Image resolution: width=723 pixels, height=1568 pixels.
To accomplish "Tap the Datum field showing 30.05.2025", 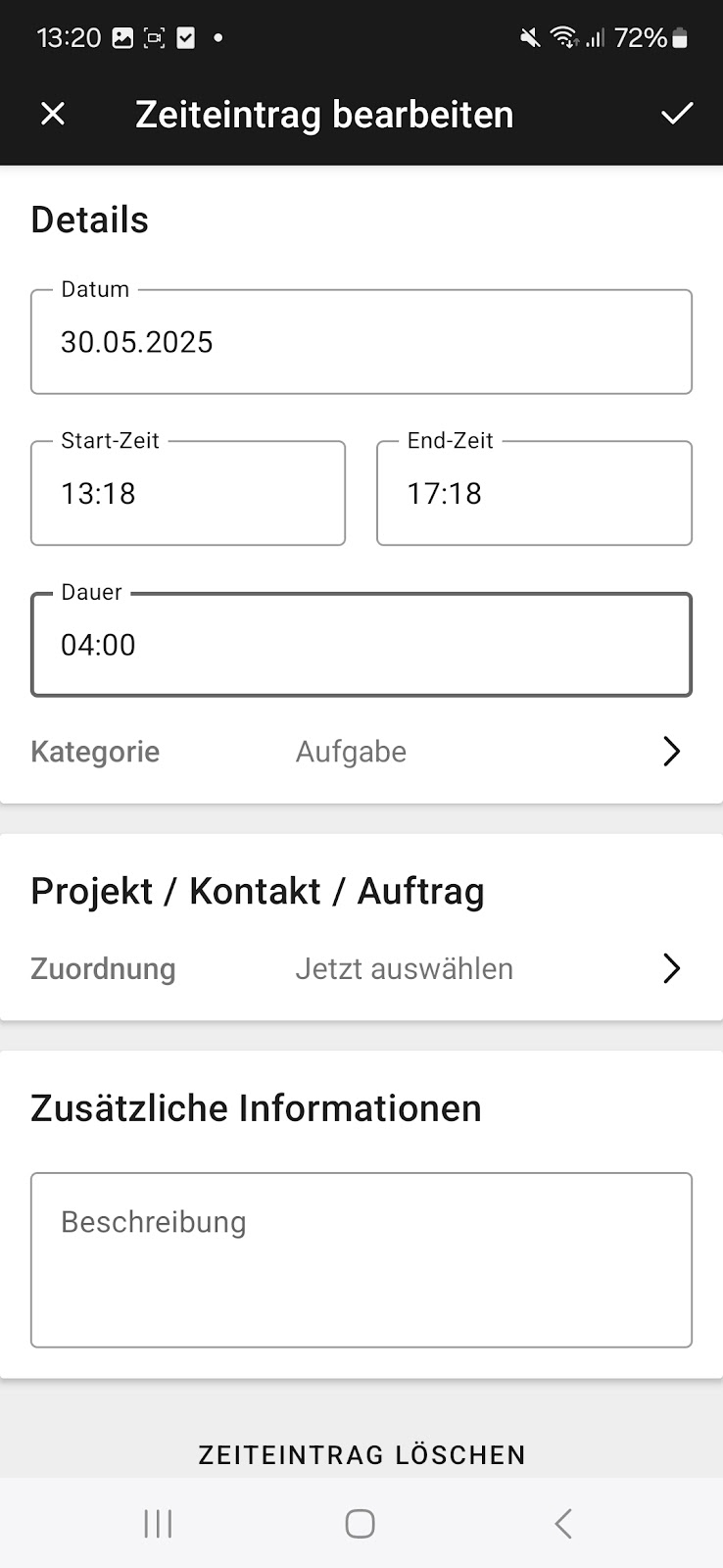I will [361, 342].
